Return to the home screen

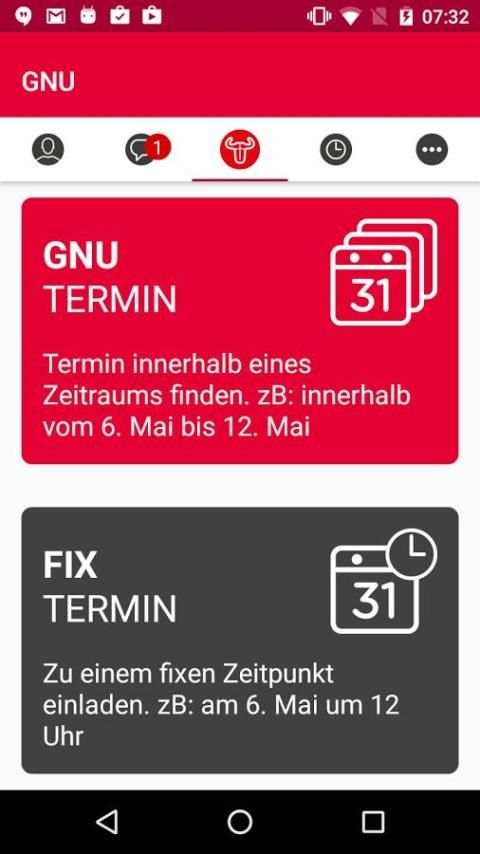coord(240,821)
